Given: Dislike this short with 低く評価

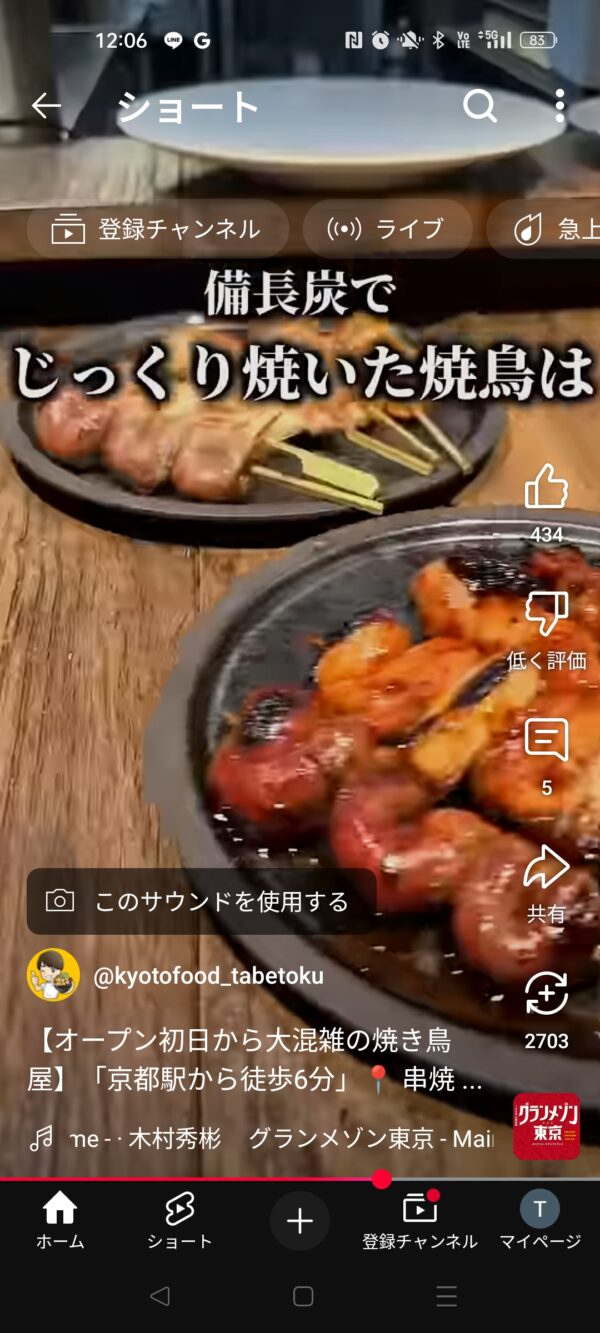Looking at the screenshot, I should coord(546,614).
